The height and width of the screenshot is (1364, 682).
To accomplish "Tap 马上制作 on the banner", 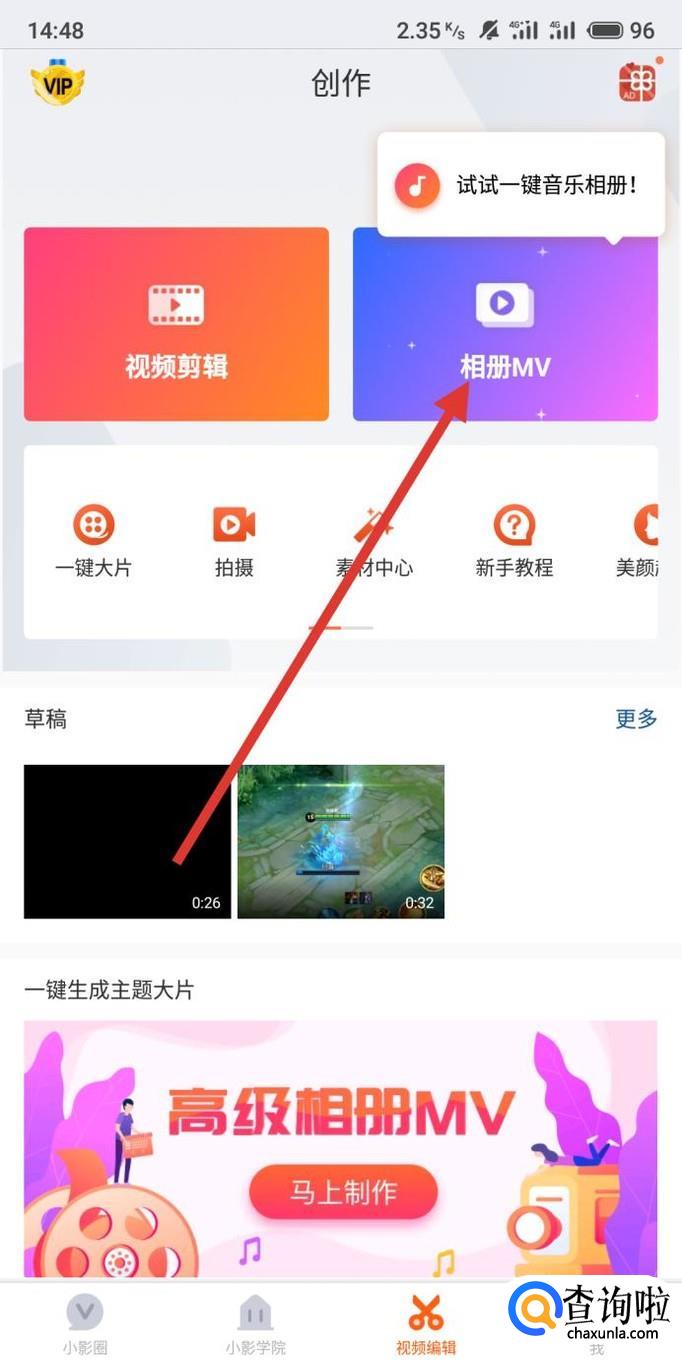I will tap(343, 1192).
